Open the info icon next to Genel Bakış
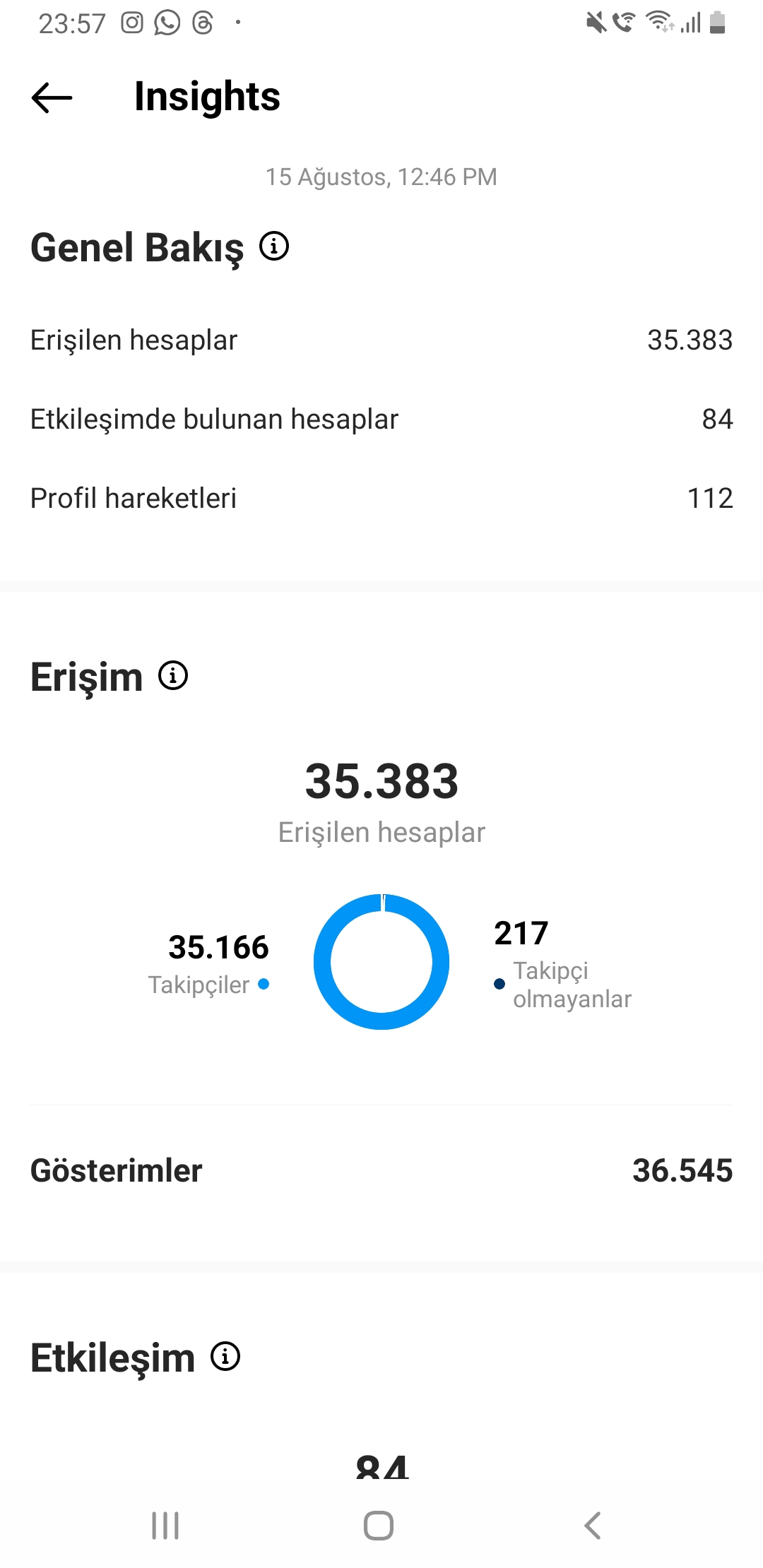 274,246
